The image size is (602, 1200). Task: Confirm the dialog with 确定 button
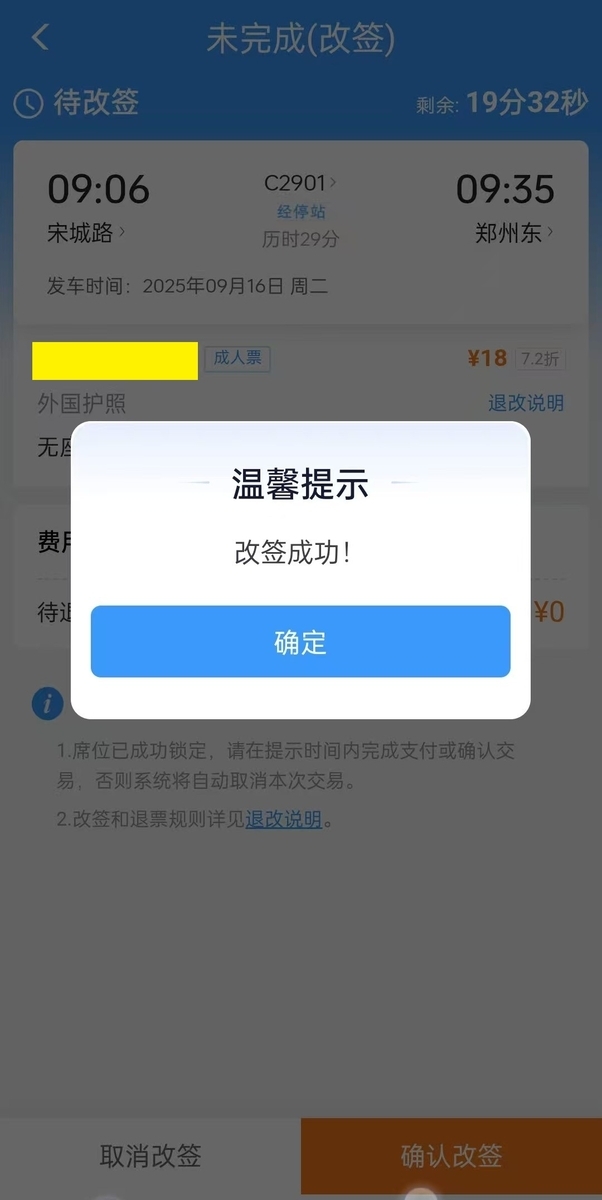pos(300,642)
